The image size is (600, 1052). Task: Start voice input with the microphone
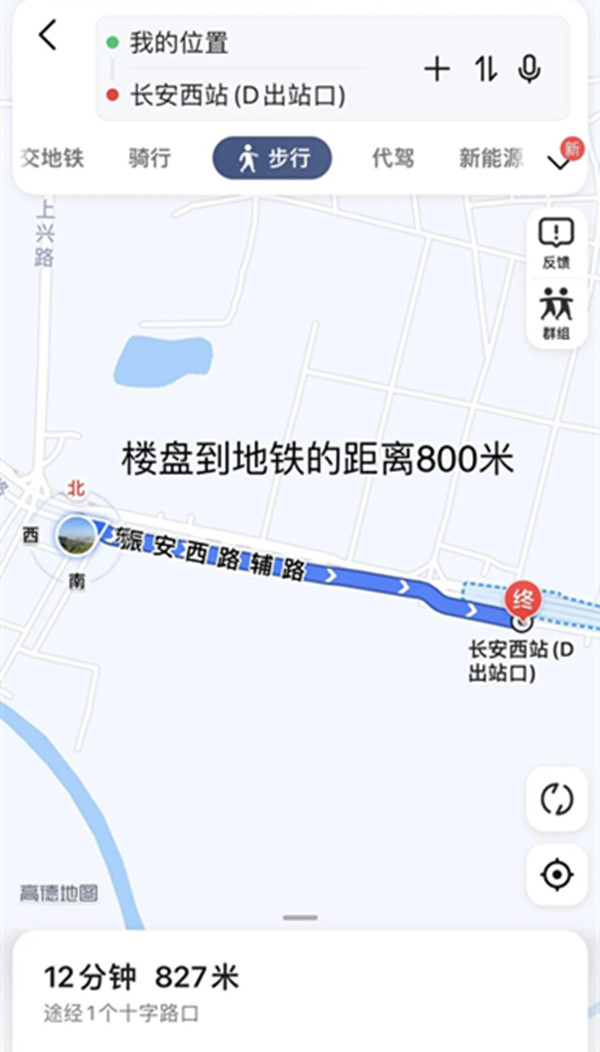[529, 69]
